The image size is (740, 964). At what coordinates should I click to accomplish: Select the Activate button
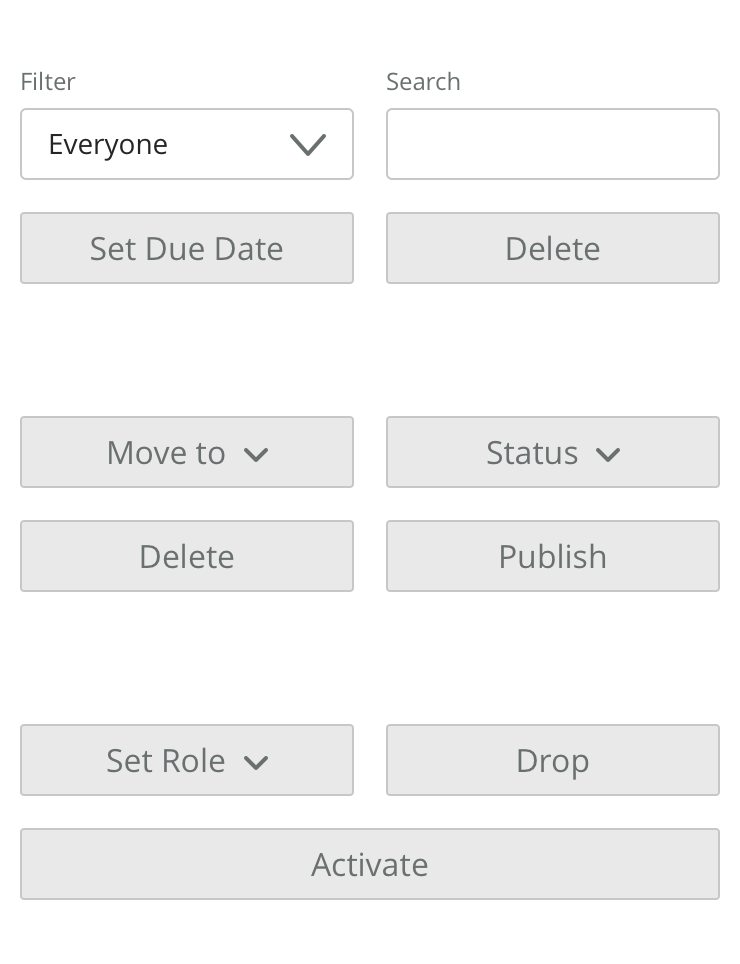(369, 864)
